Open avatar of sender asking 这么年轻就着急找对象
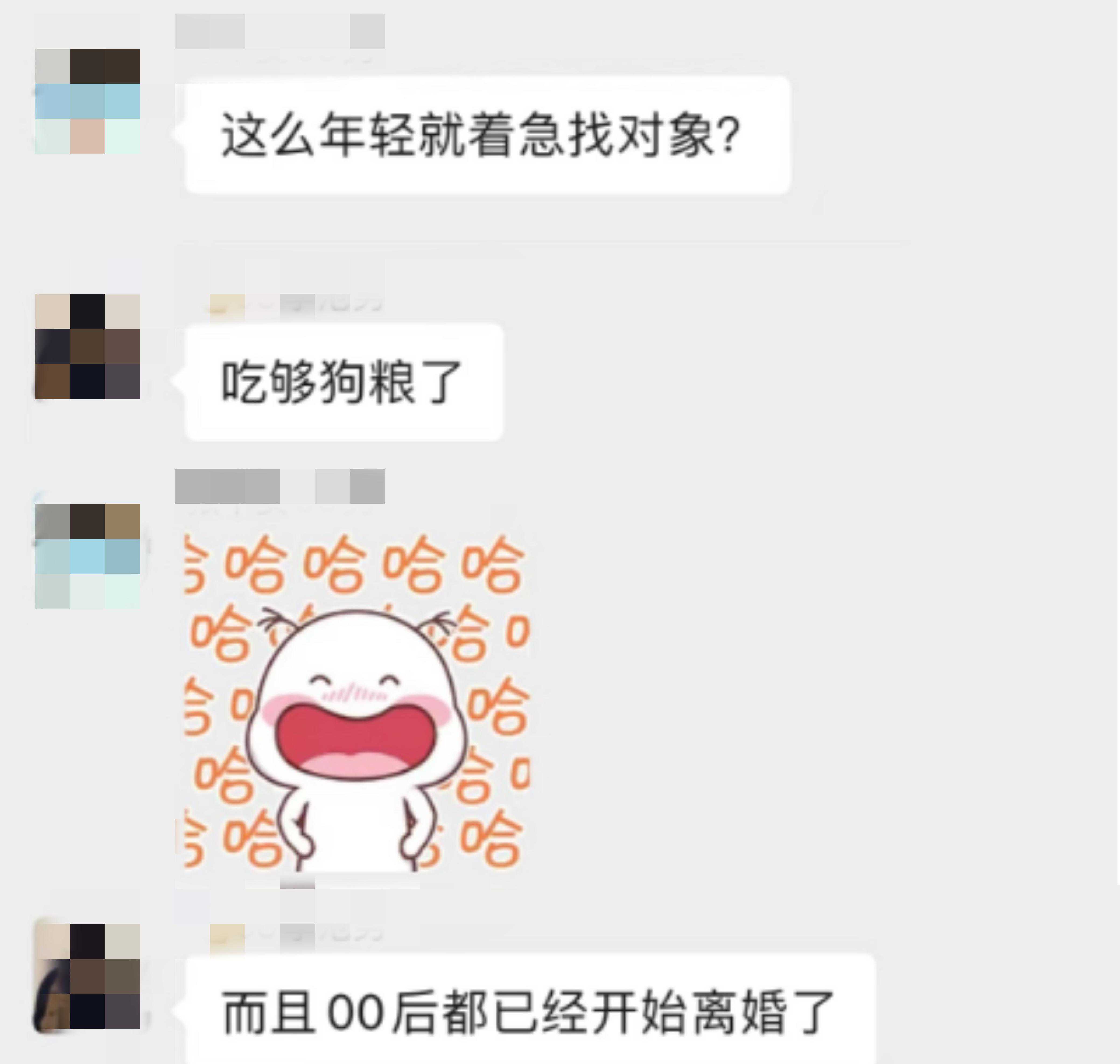Viewport: 1120px width, 1064px height. click(87, 101)
